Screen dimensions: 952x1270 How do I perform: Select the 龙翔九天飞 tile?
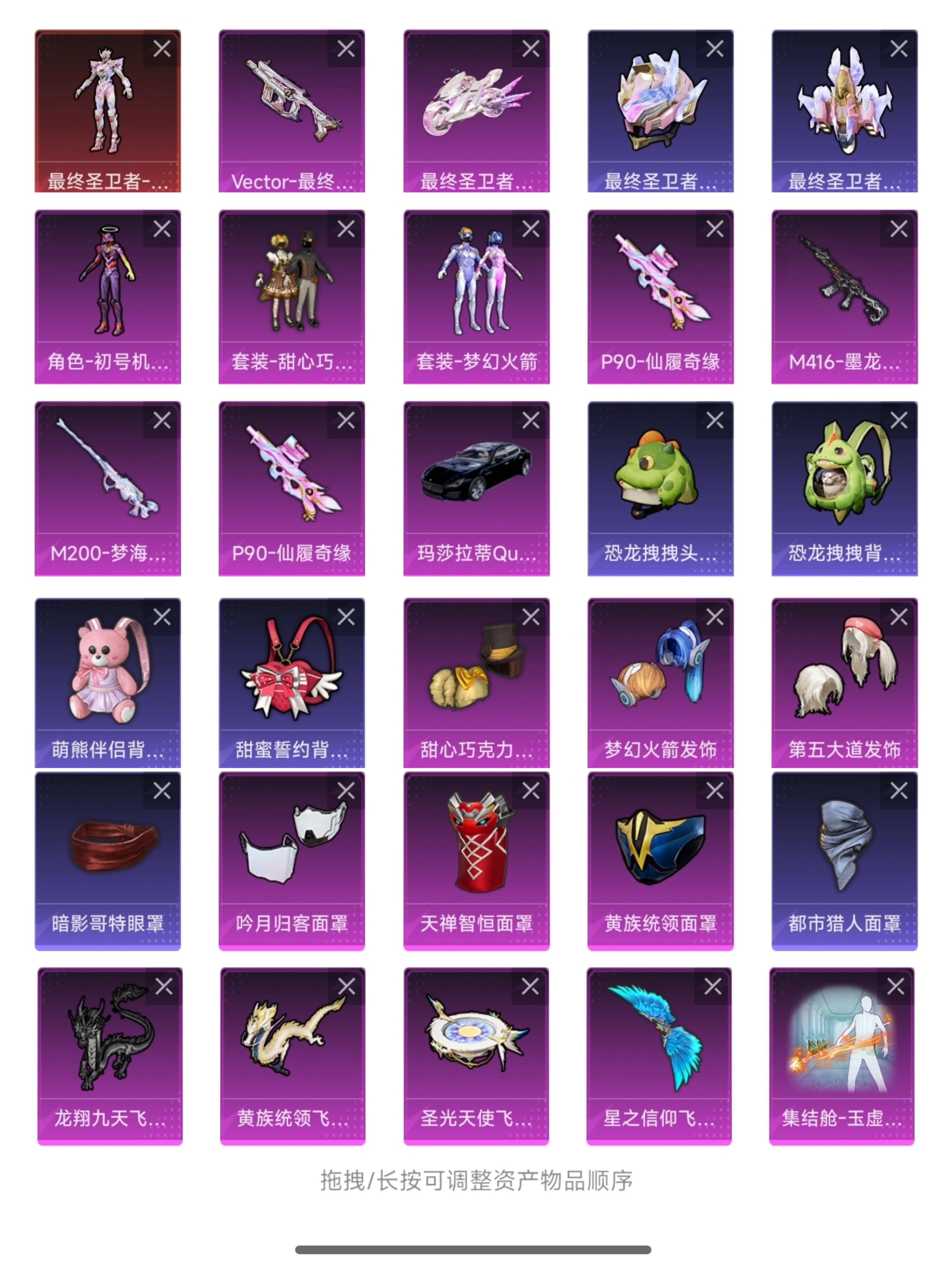click(x=110, y=1056)
